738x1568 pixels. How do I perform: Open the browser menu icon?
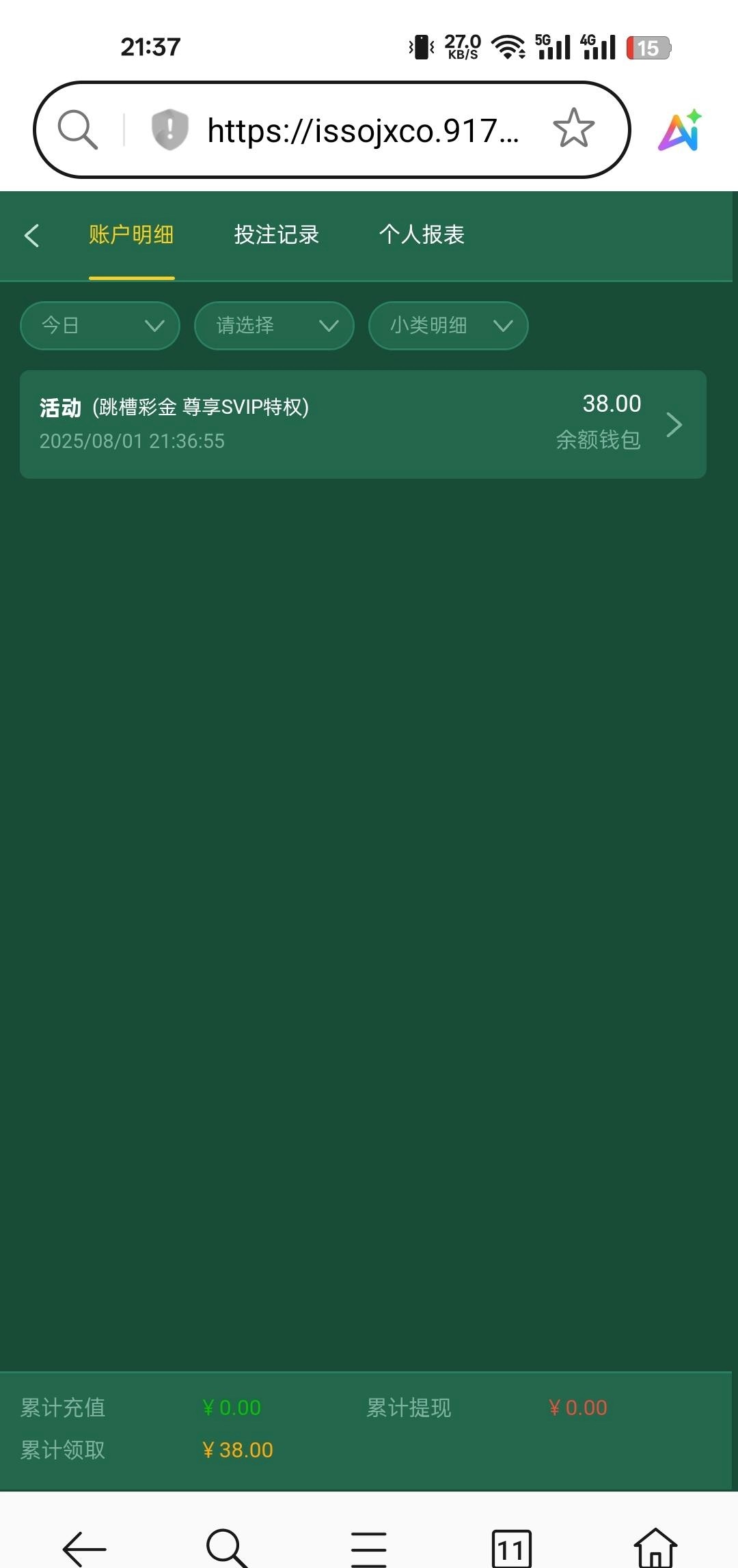[x=369, y=1548]
